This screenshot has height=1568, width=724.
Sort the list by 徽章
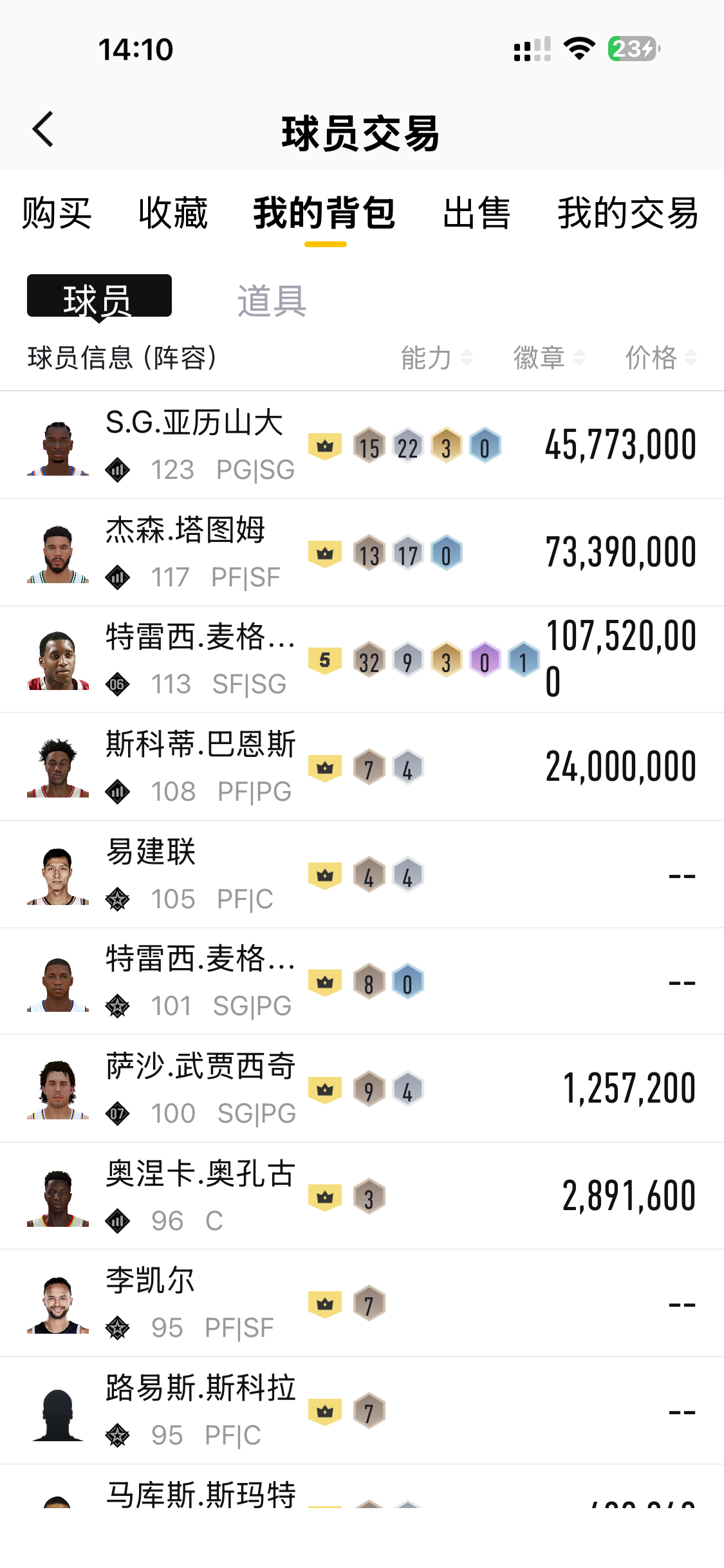pyautogui.click(x=550, y=357)
